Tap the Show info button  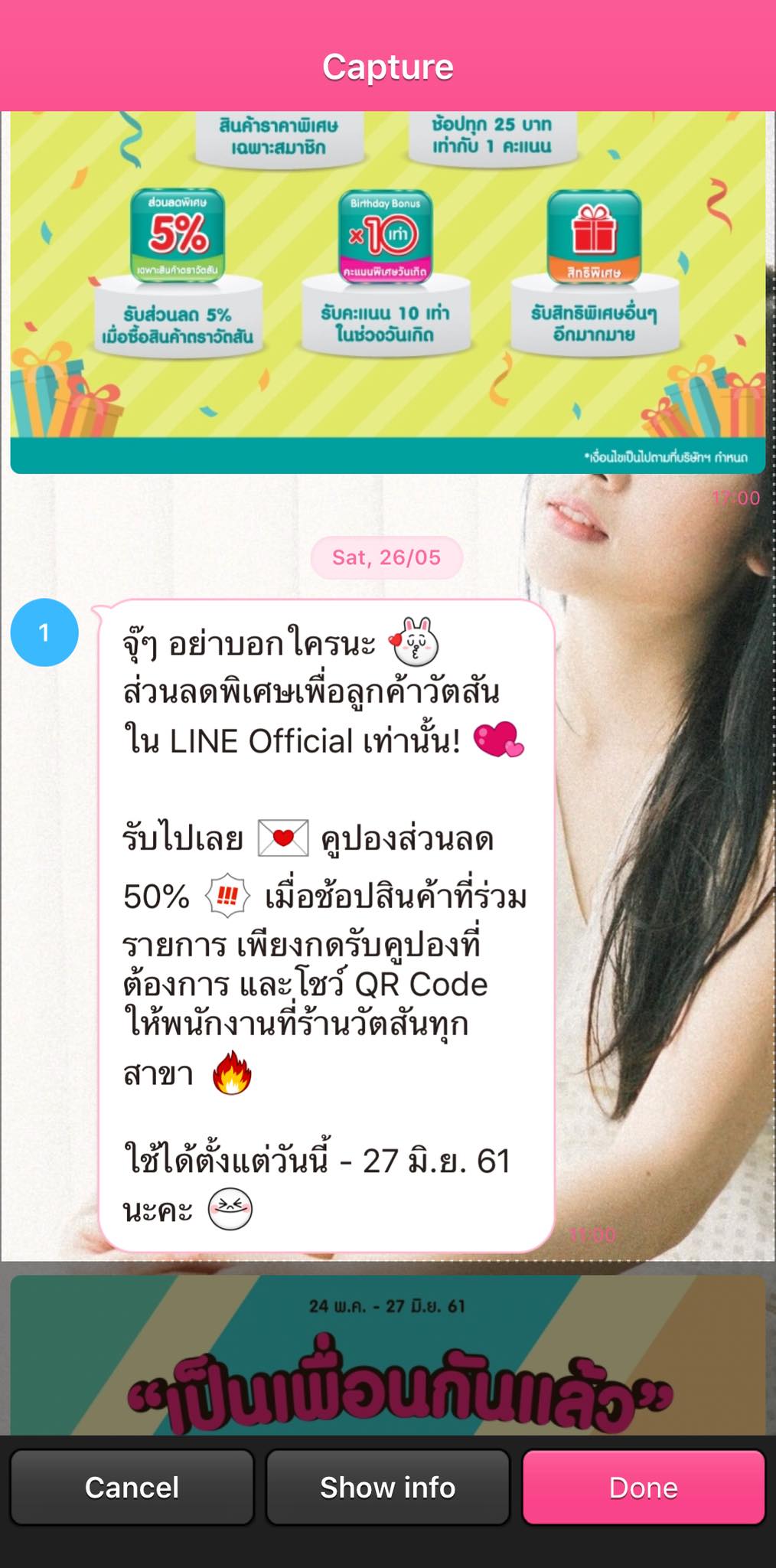tap(387, 1488)
